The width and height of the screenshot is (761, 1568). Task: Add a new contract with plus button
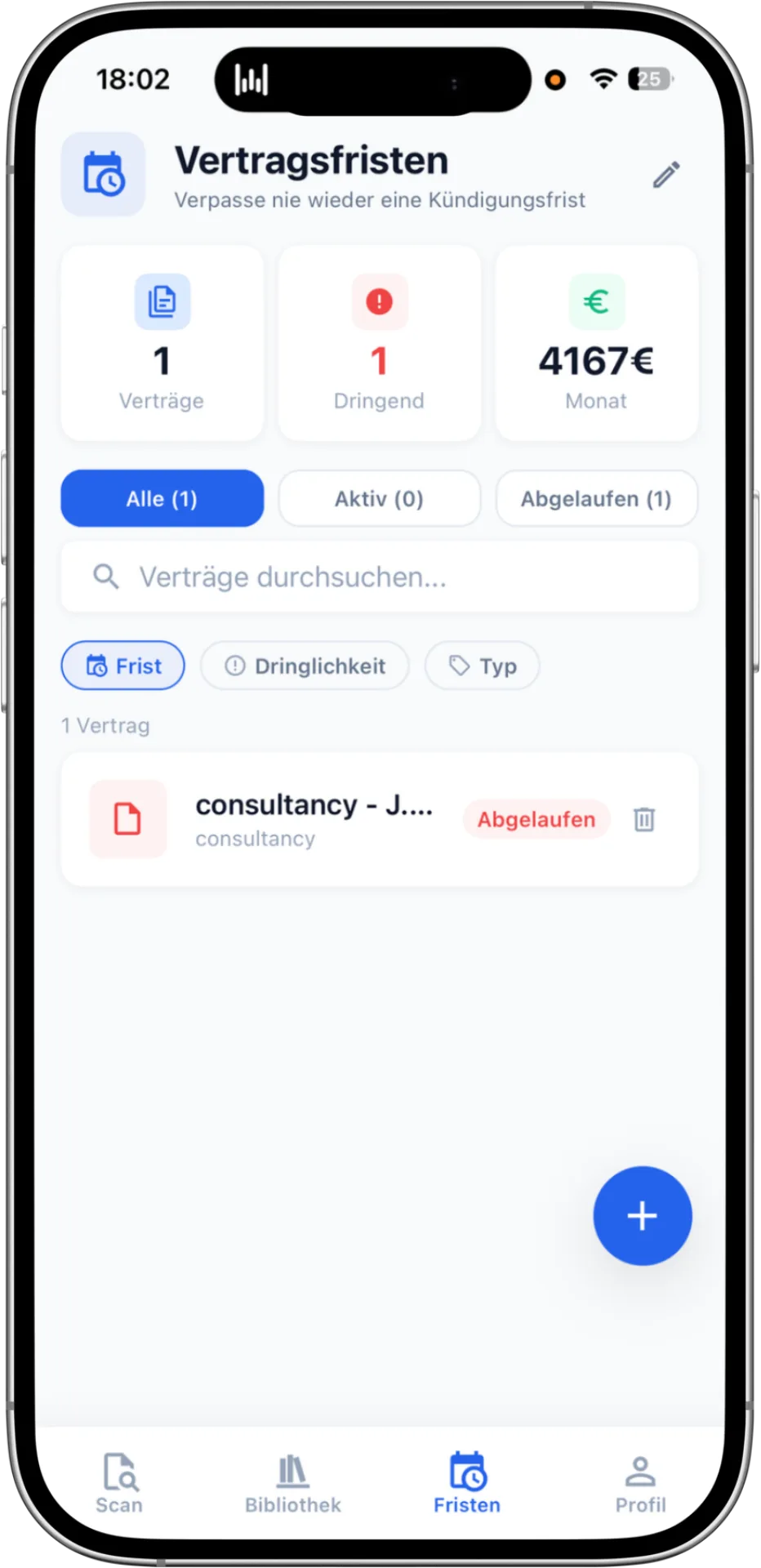[643, 1215]
